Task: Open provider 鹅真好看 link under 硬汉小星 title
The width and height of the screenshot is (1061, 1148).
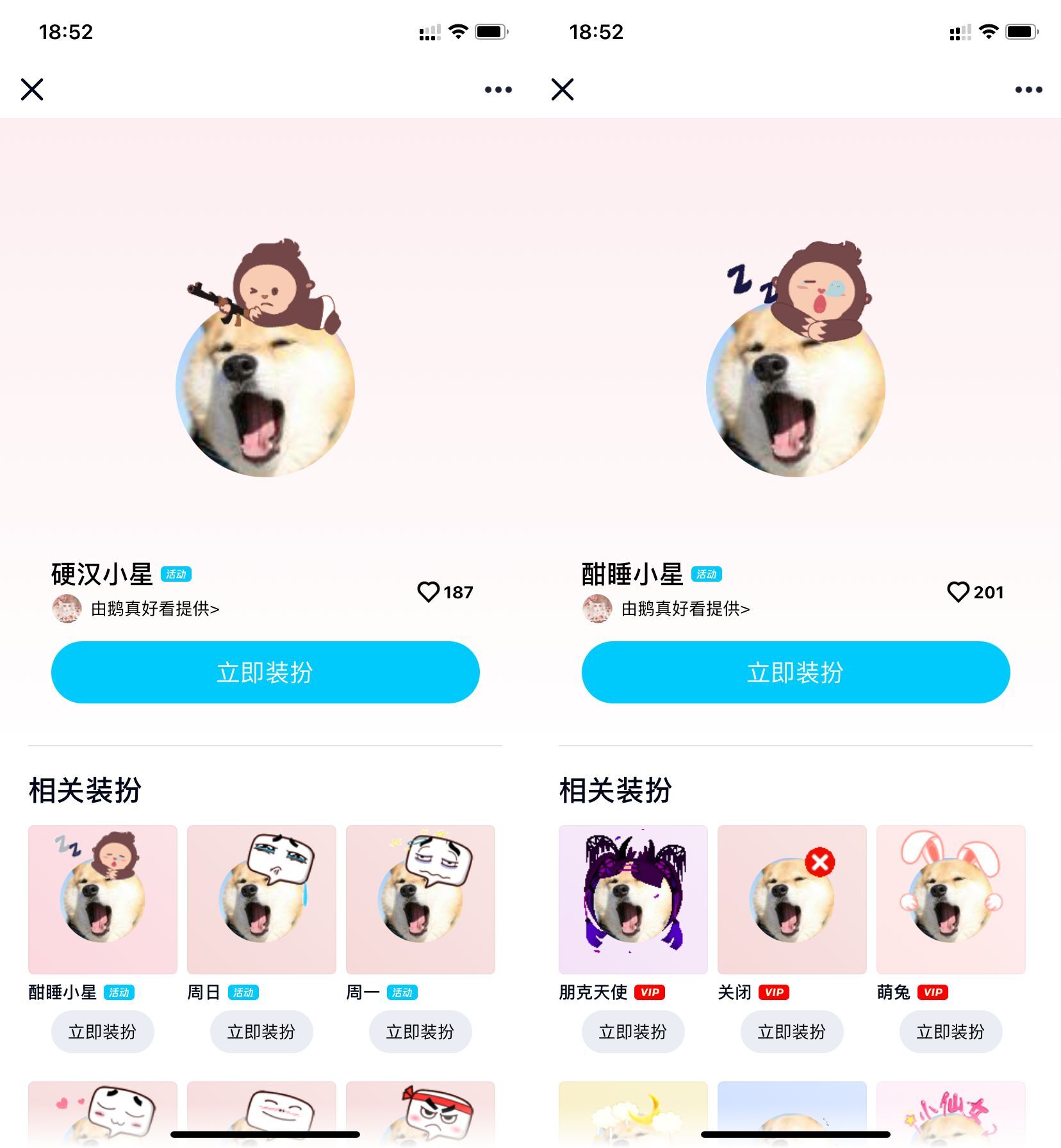Action: pyautogui.click(x=154, y=609)
